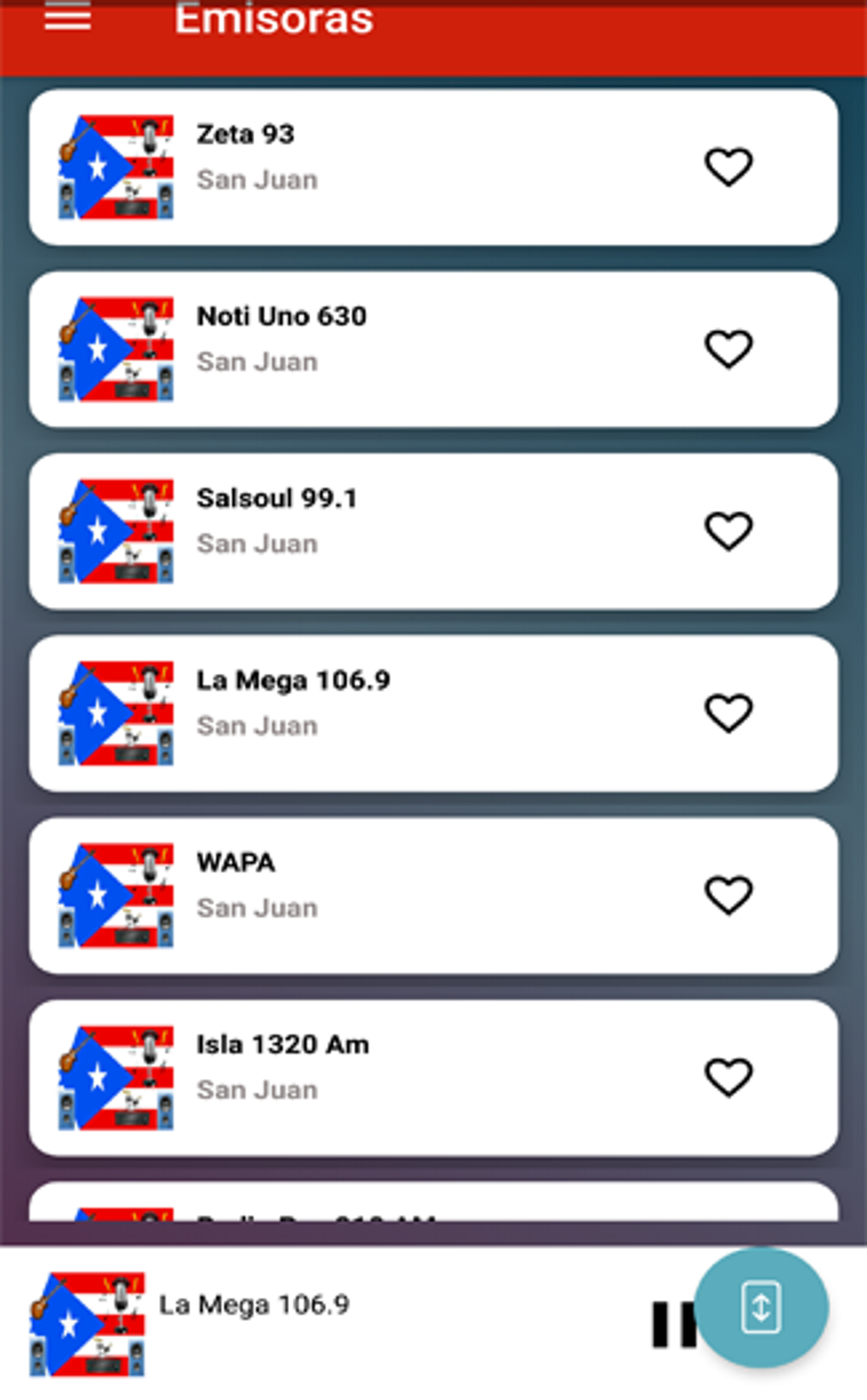This screenshot has width=867, height=1400.
Task: Favorite the Zeta 93 station
Action: click(x=728, y=167)
